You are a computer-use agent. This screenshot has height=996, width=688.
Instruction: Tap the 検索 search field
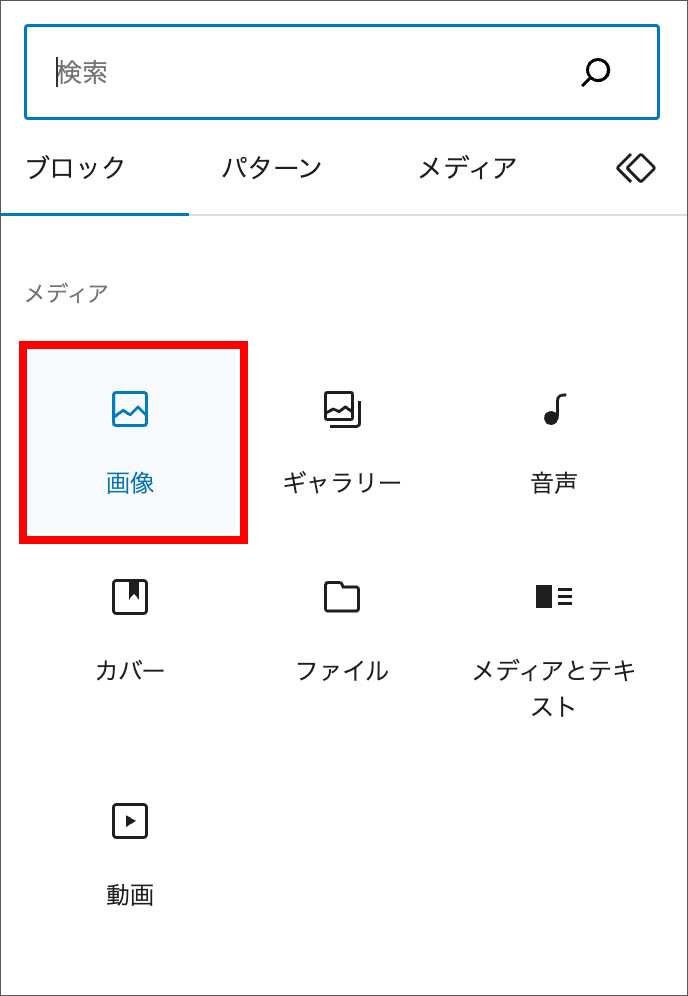[x=300, y=72]
